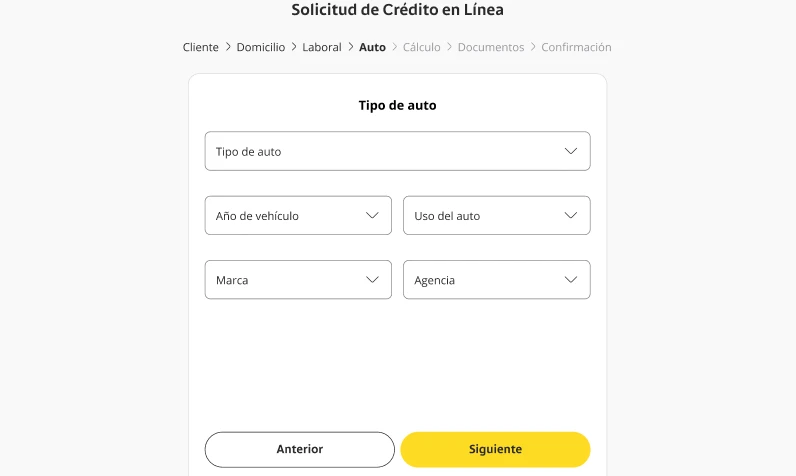This screenshot has height=476, width=796.
Task: Jump to the Domicilio step
Action: tap(260, 47)
